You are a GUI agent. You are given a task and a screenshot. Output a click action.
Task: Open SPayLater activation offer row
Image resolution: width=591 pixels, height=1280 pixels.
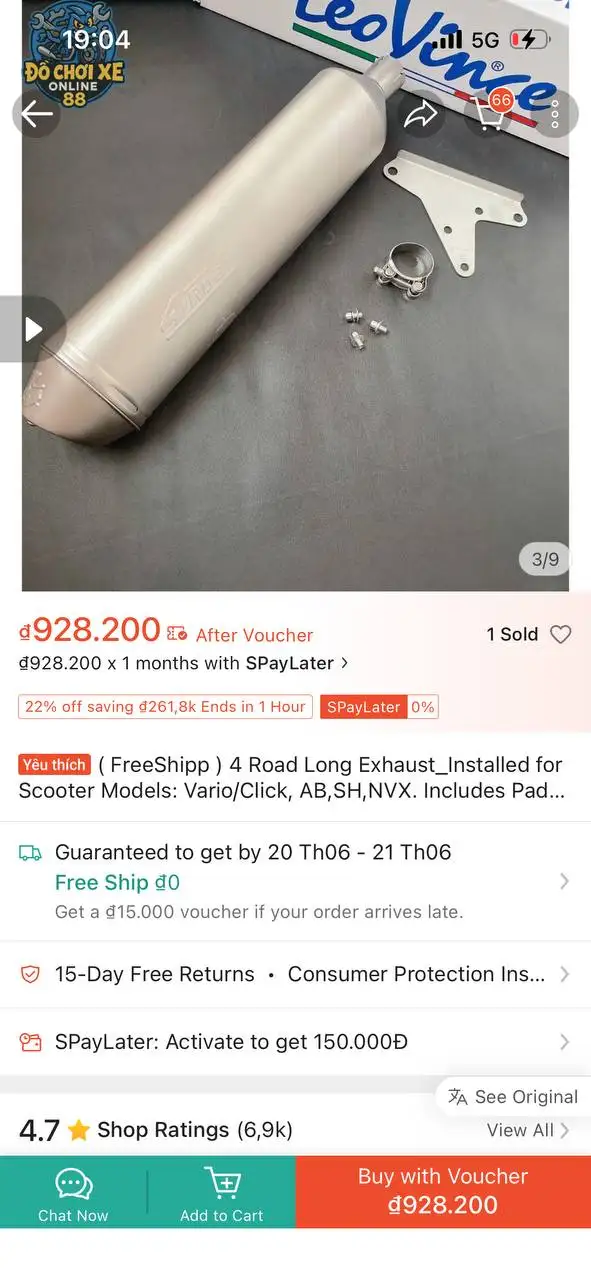tap(295, 1042)
